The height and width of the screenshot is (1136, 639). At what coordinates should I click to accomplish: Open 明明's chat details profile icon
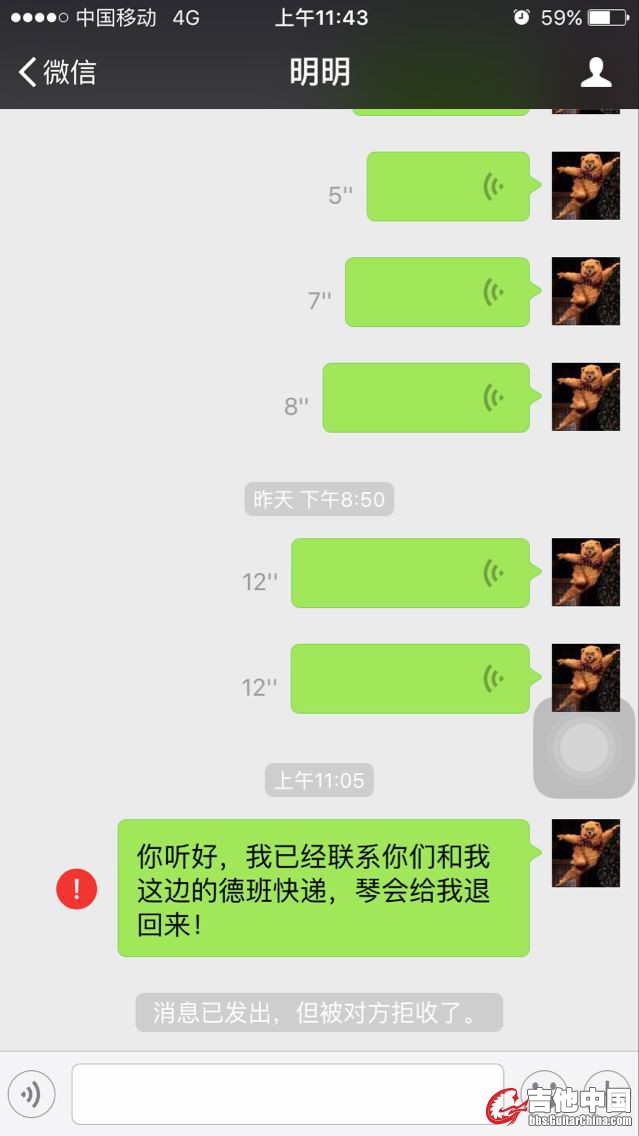pyautogui.click(x=596, y=72)
